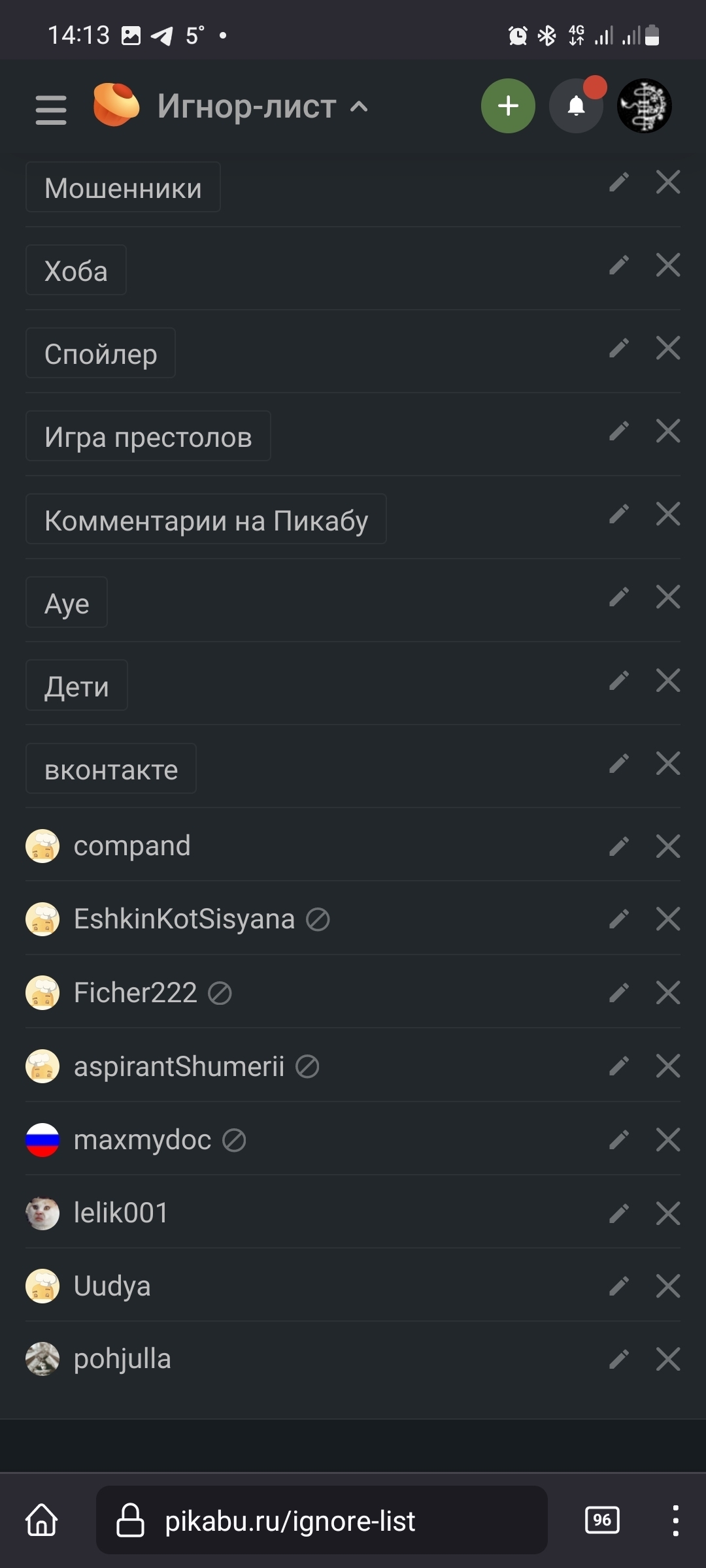706x1568 pixels.
Task: Edit ignore settings for pohjulla
Action: (618, 1360)
